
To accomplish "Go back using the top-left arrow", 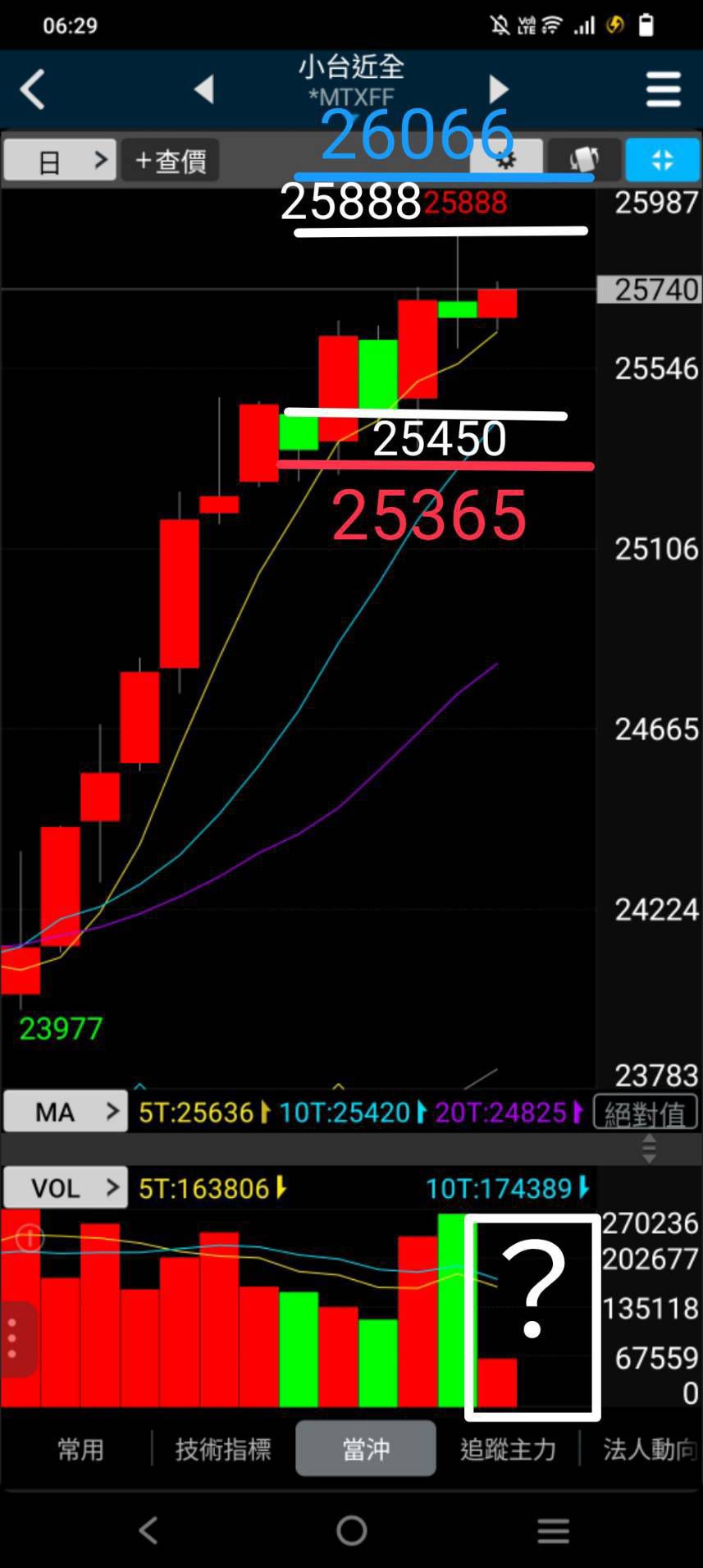I will pyautogui.click(x=33, y=89).
